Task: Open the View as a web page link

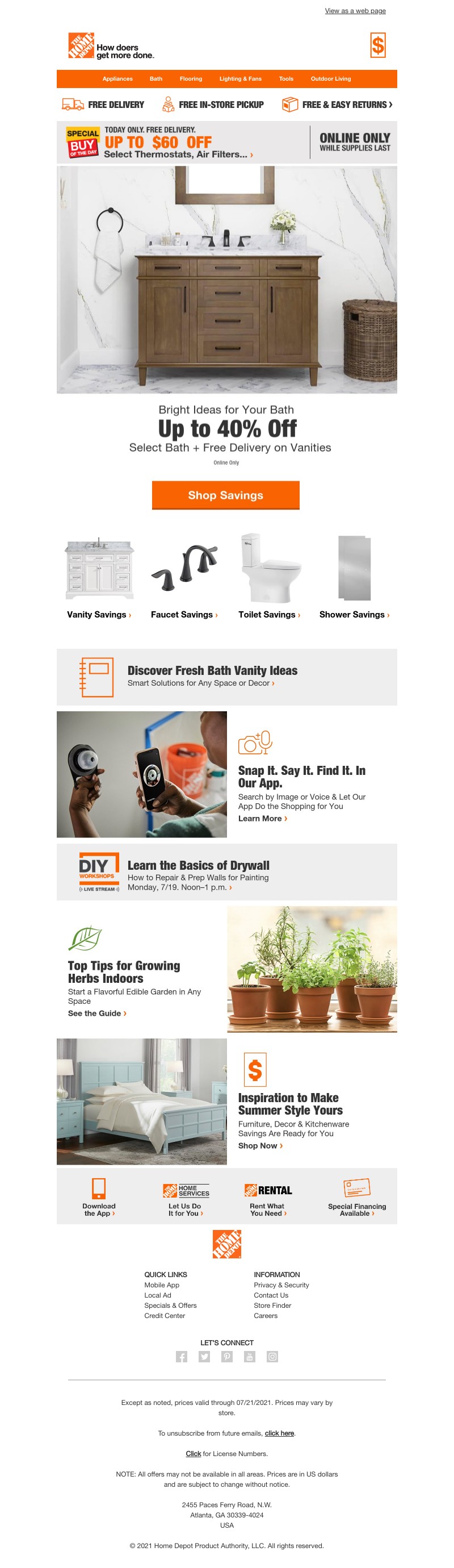Action: (x=355, y=11)
